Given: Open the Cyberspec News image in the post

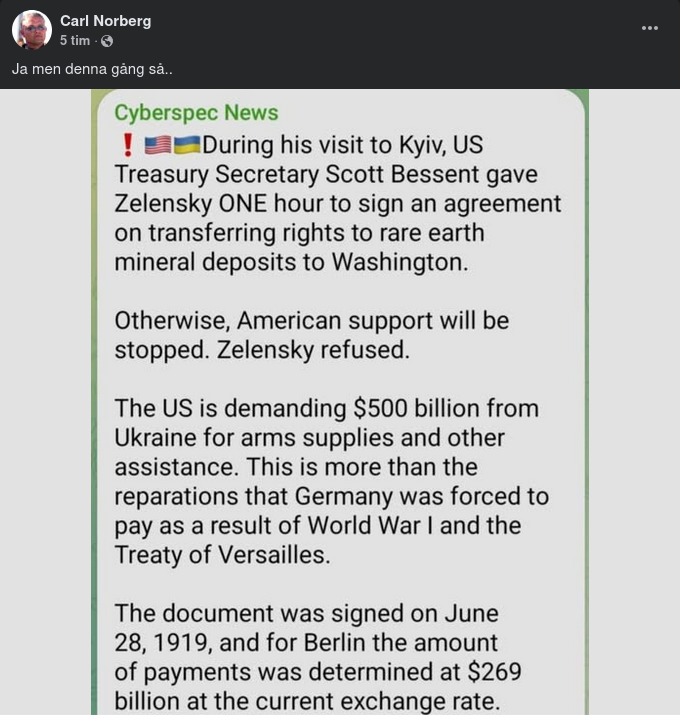Looking at the screenshot, I should click(x=340, y=400).
